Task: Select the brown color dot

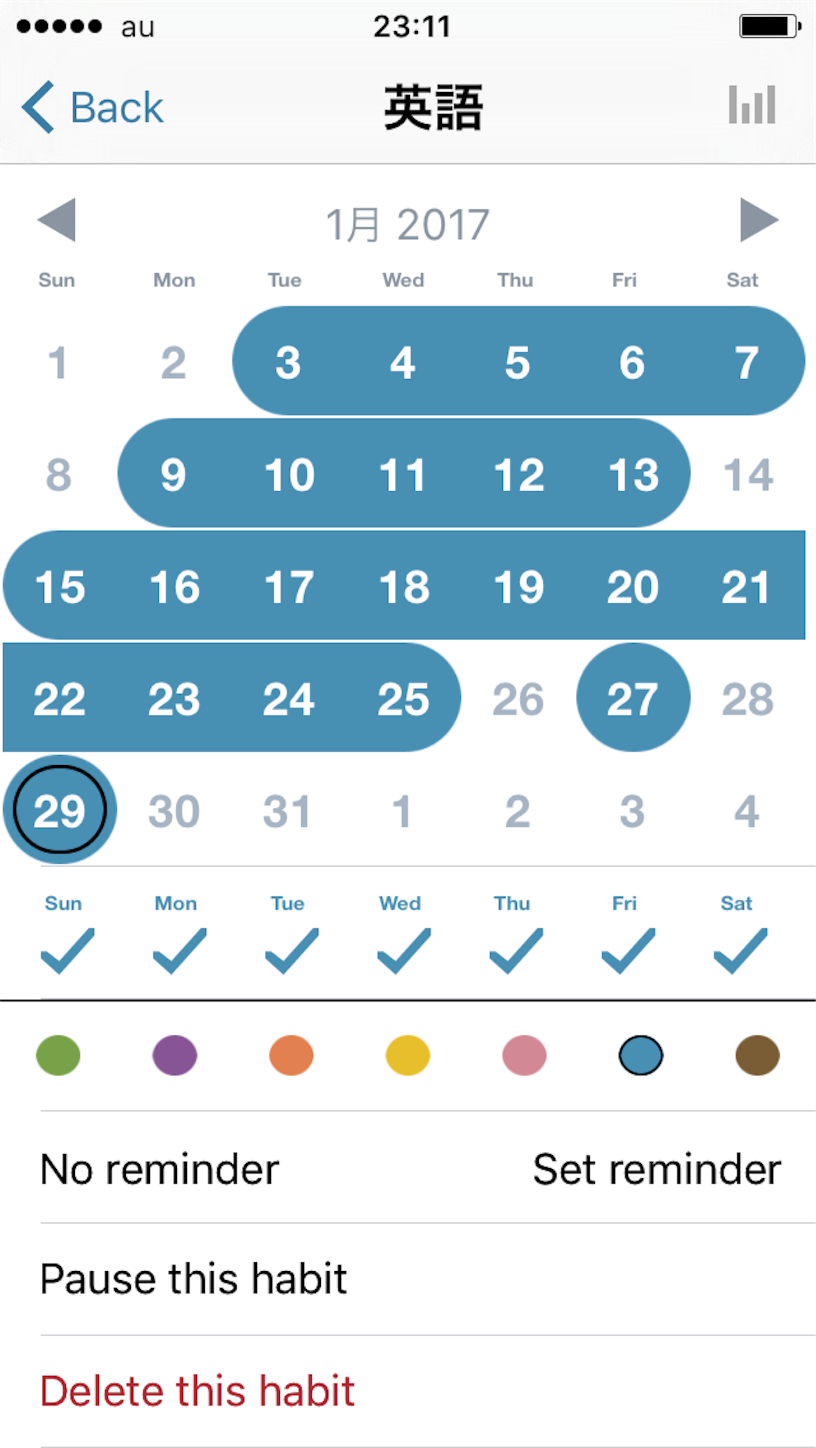Action: (x=757, y=1055)
